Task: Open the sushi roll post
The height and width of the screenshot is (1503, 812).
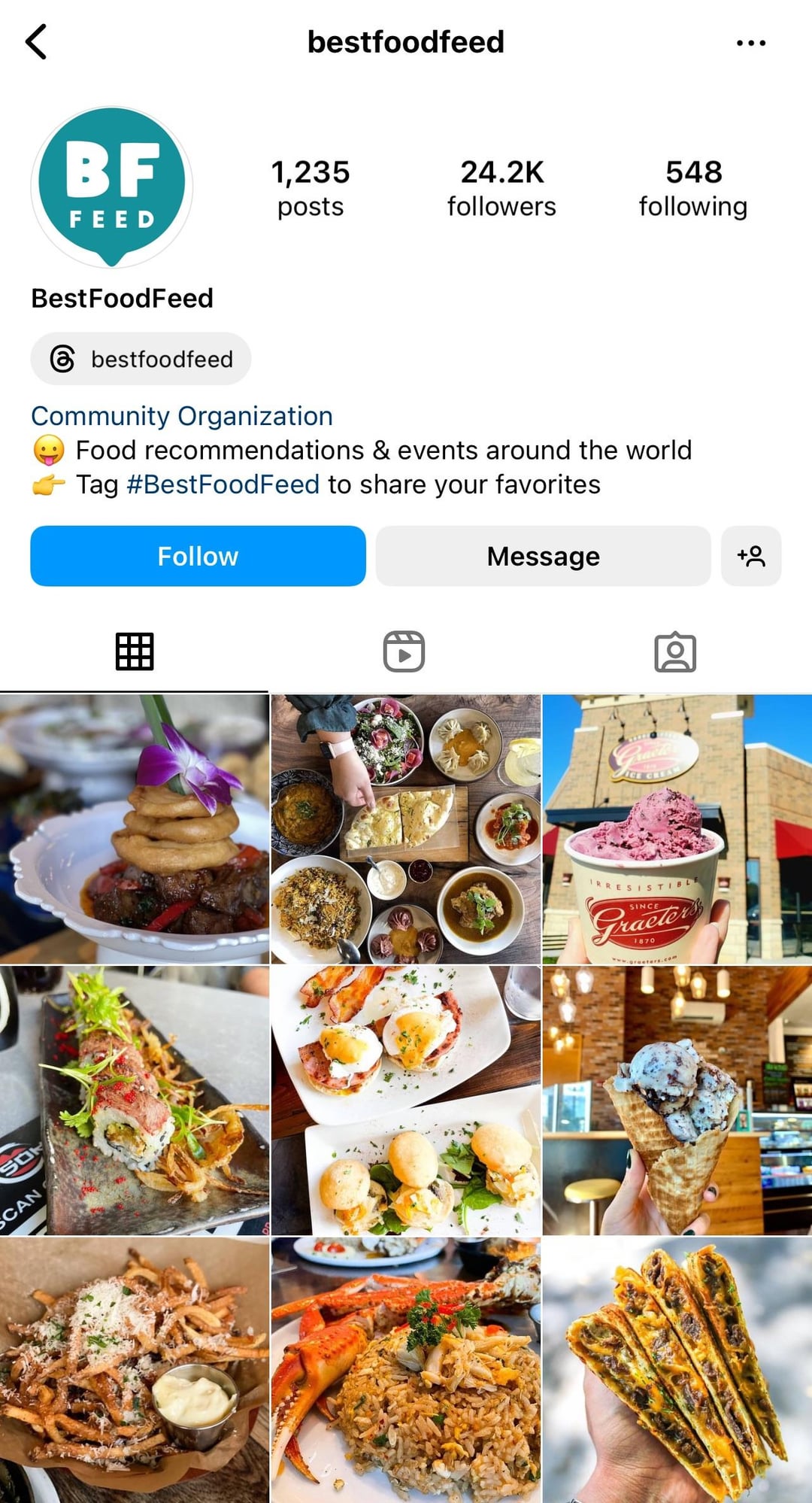Action: (135, 1100)
